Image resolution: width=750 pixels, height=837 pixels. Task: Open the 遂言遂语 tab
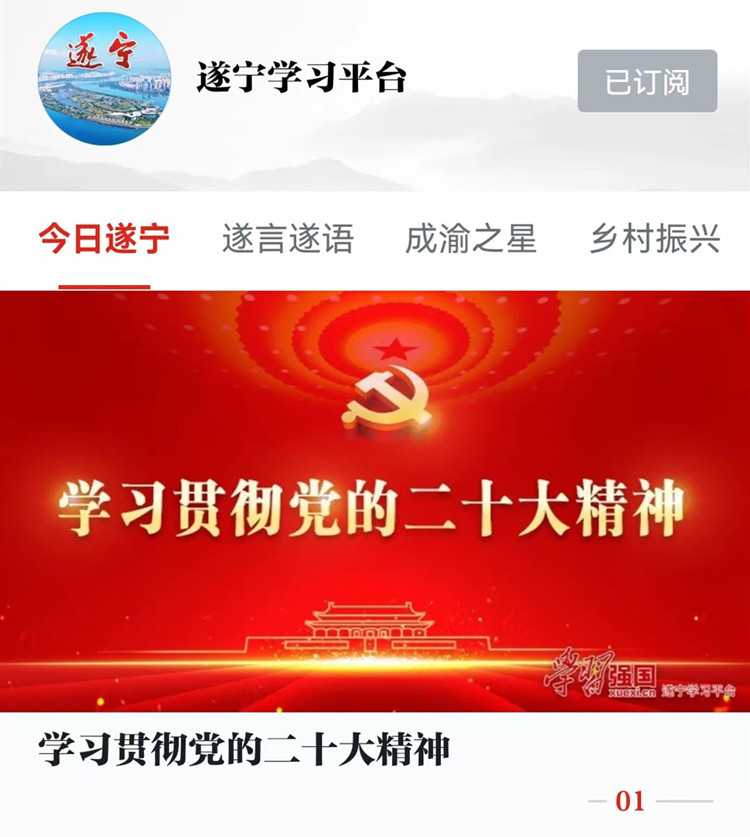[287, 240]
